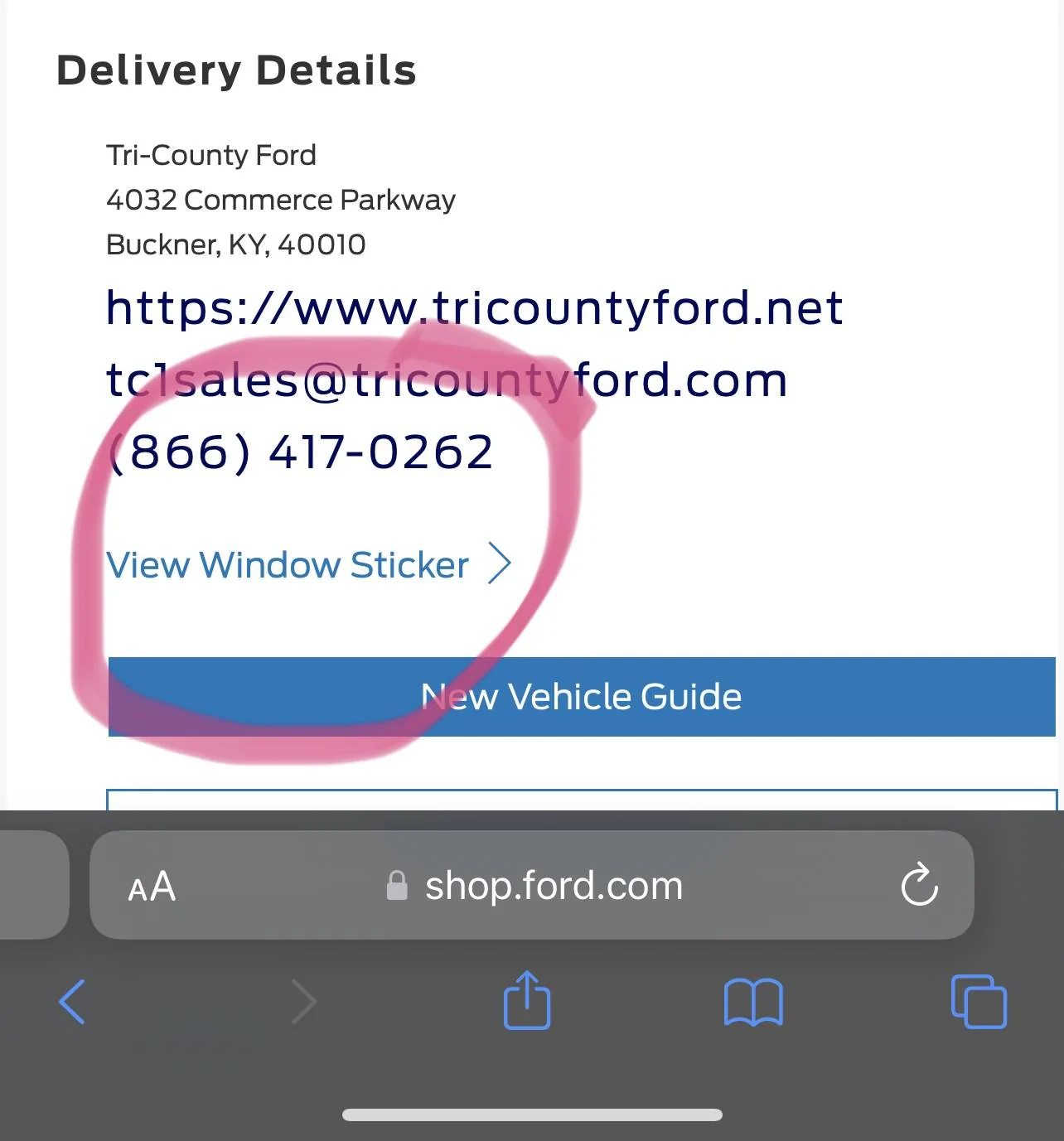Show all open tabs
The width and height of the screenshot is (1064, 1141).
[979, 1002]
